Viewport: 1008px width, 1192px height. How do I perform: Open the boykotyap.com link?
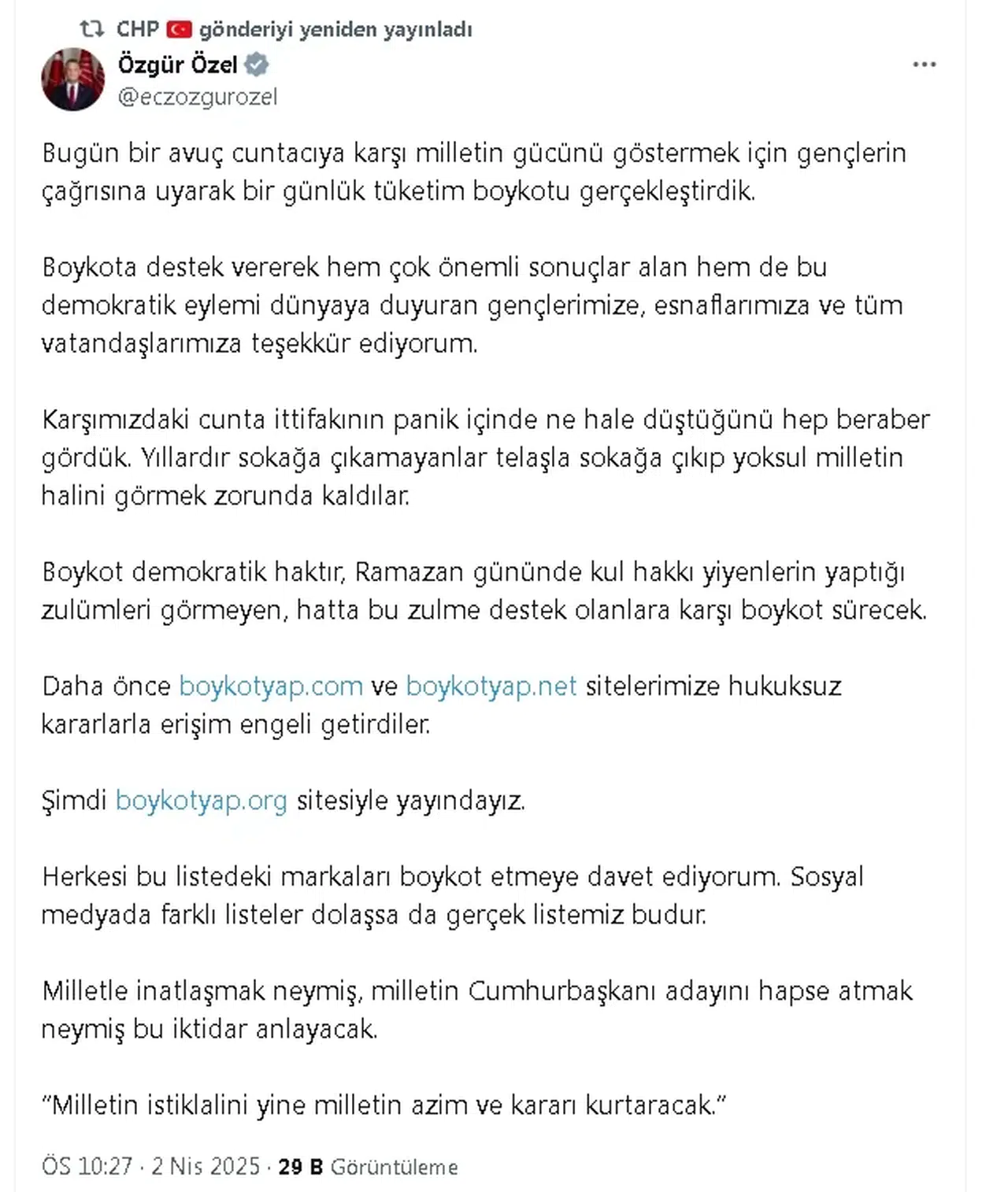[270, 686]
